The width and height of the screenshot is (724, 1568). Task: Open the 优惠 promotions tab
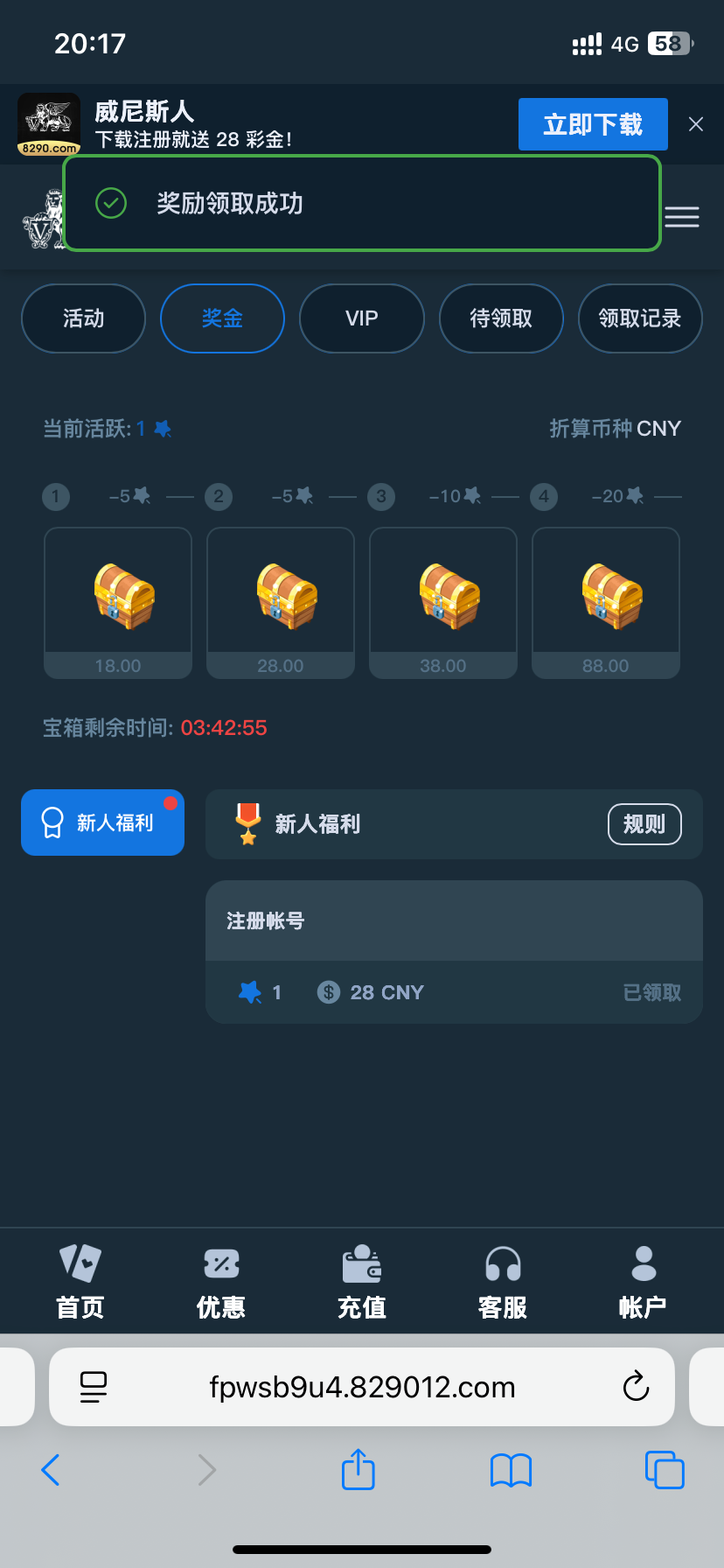point(221,1283)
